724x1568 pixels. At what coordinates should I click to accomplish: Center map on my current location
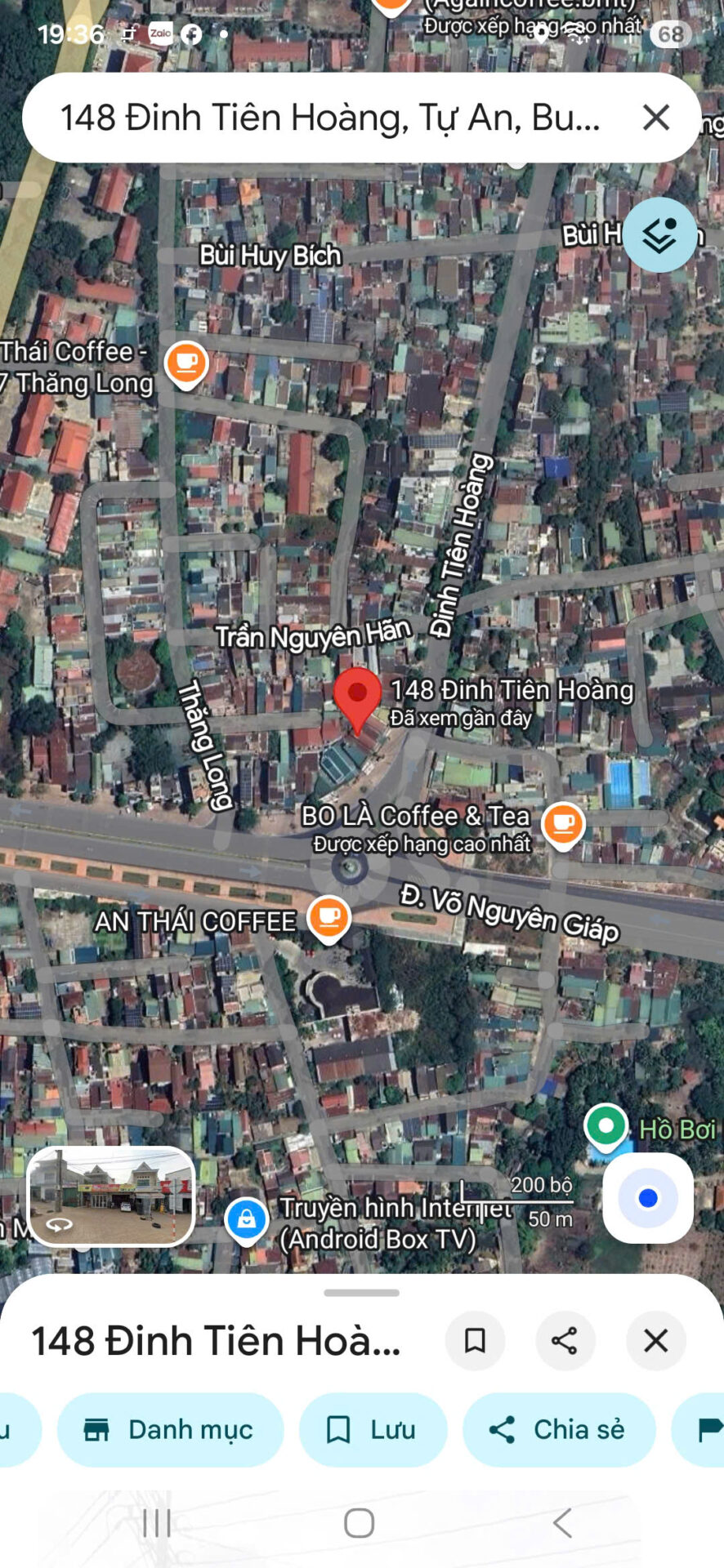pyautogui.click(x=648, y=1198)
